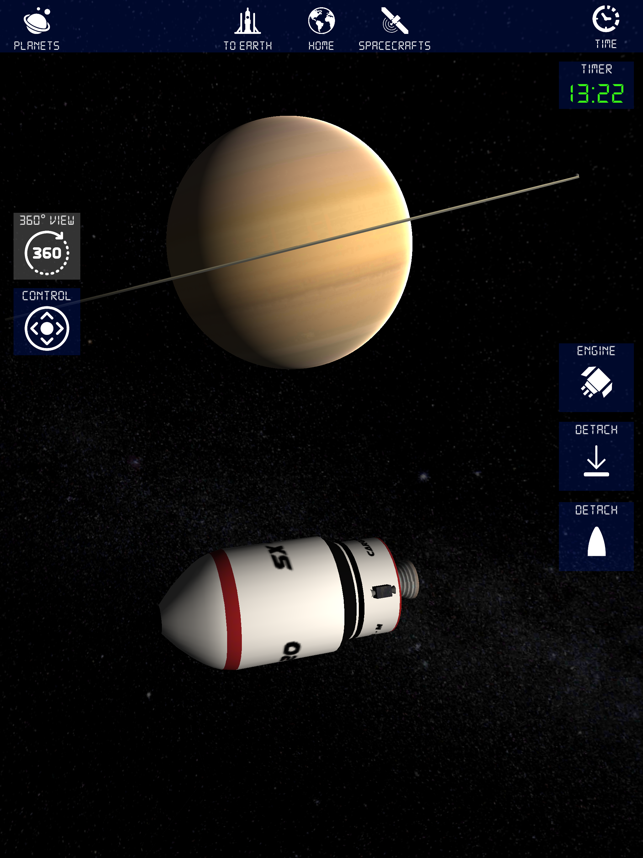The height and width of the screenshot is (858, 643).
Task: Open the Control pad
Action: click(x=47, y=322)
